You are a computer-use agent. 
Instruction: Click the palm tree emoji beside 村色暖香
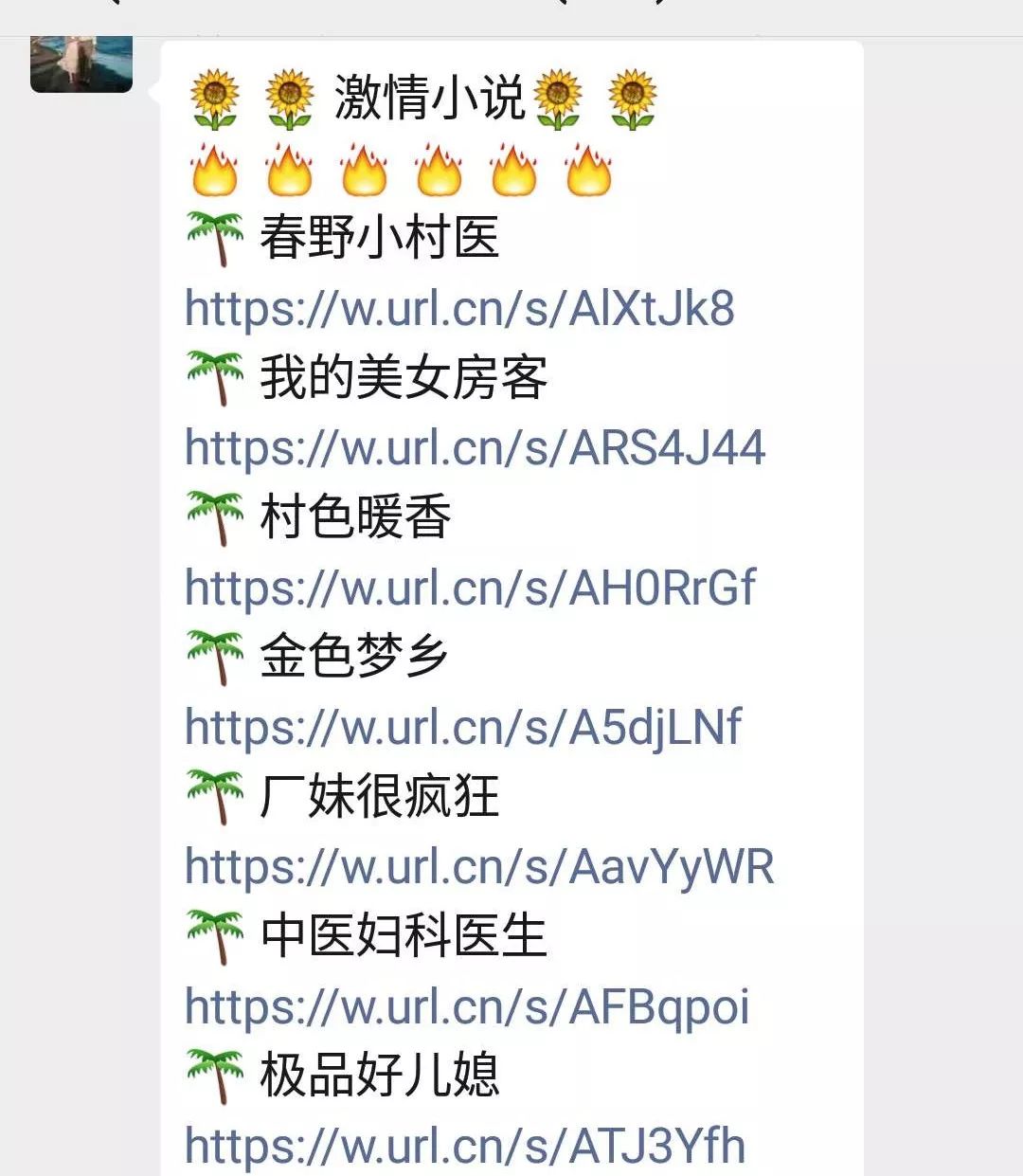(216, 515)
